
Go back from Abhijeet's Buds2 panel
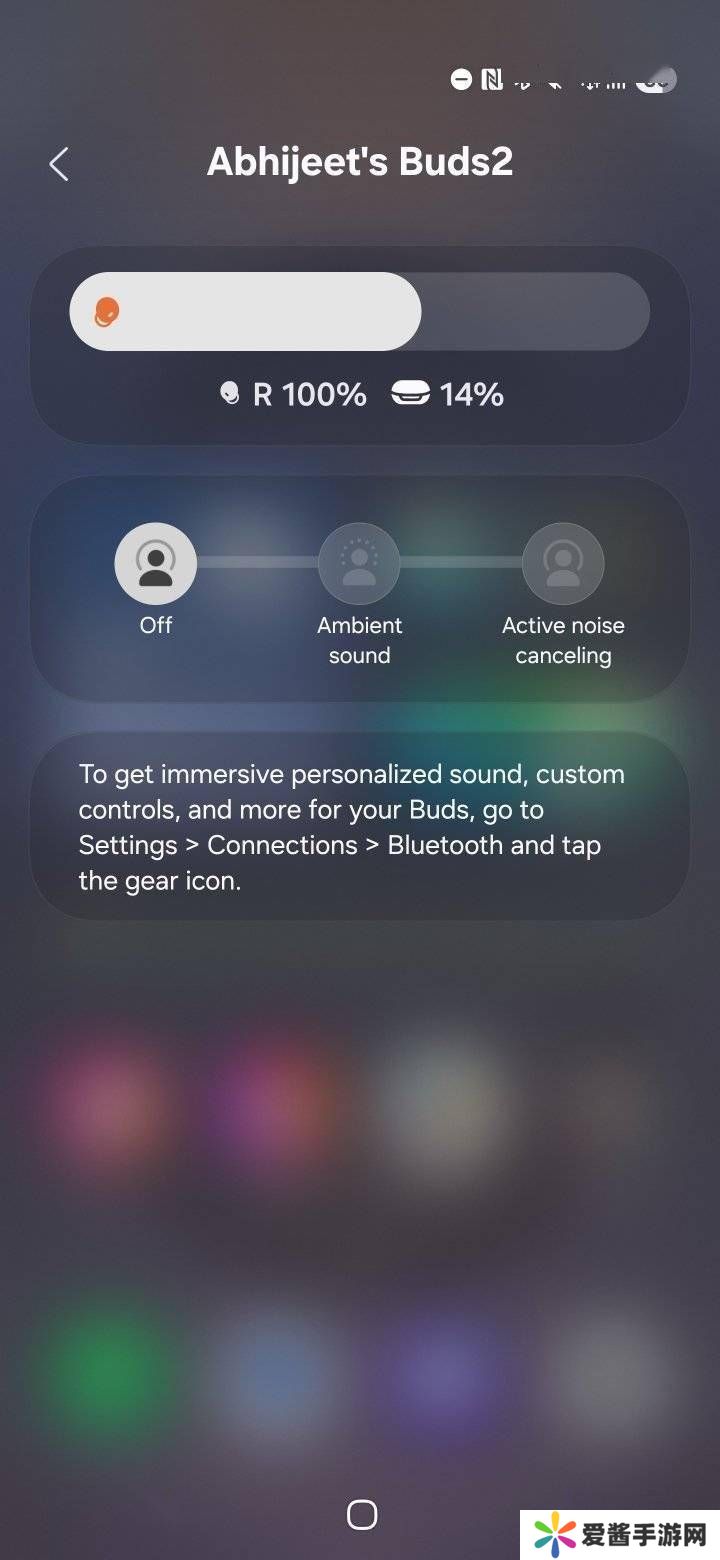click(59, 165)
